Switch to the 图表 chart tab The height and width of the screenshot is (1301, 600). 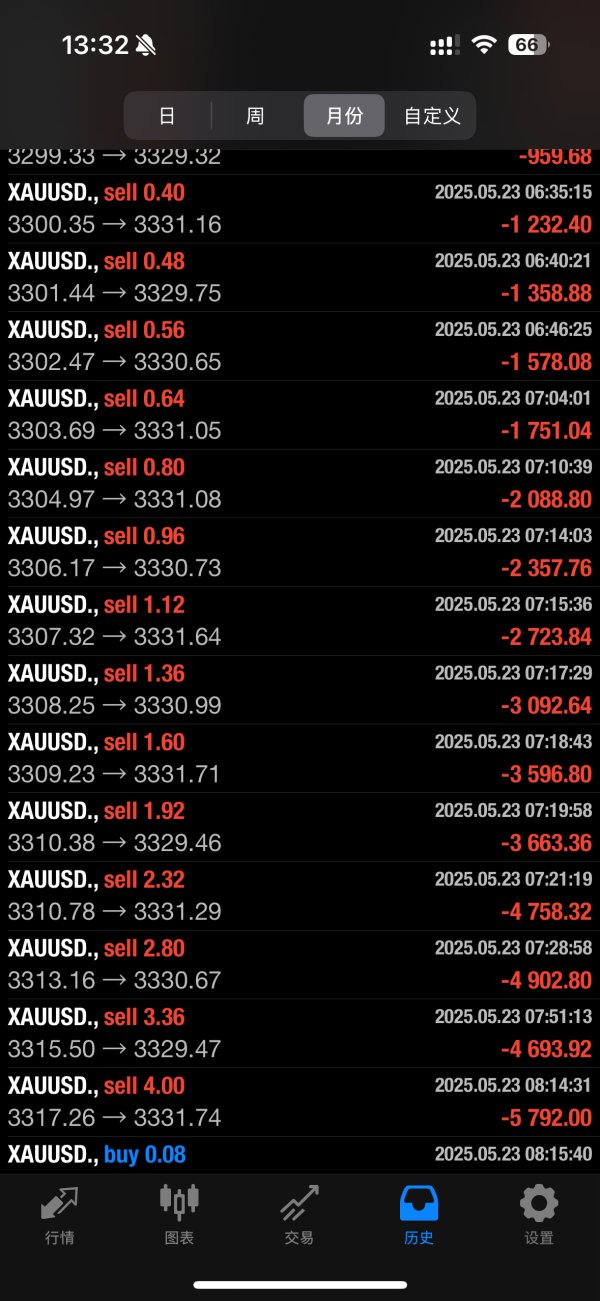tap(179, 1214)
